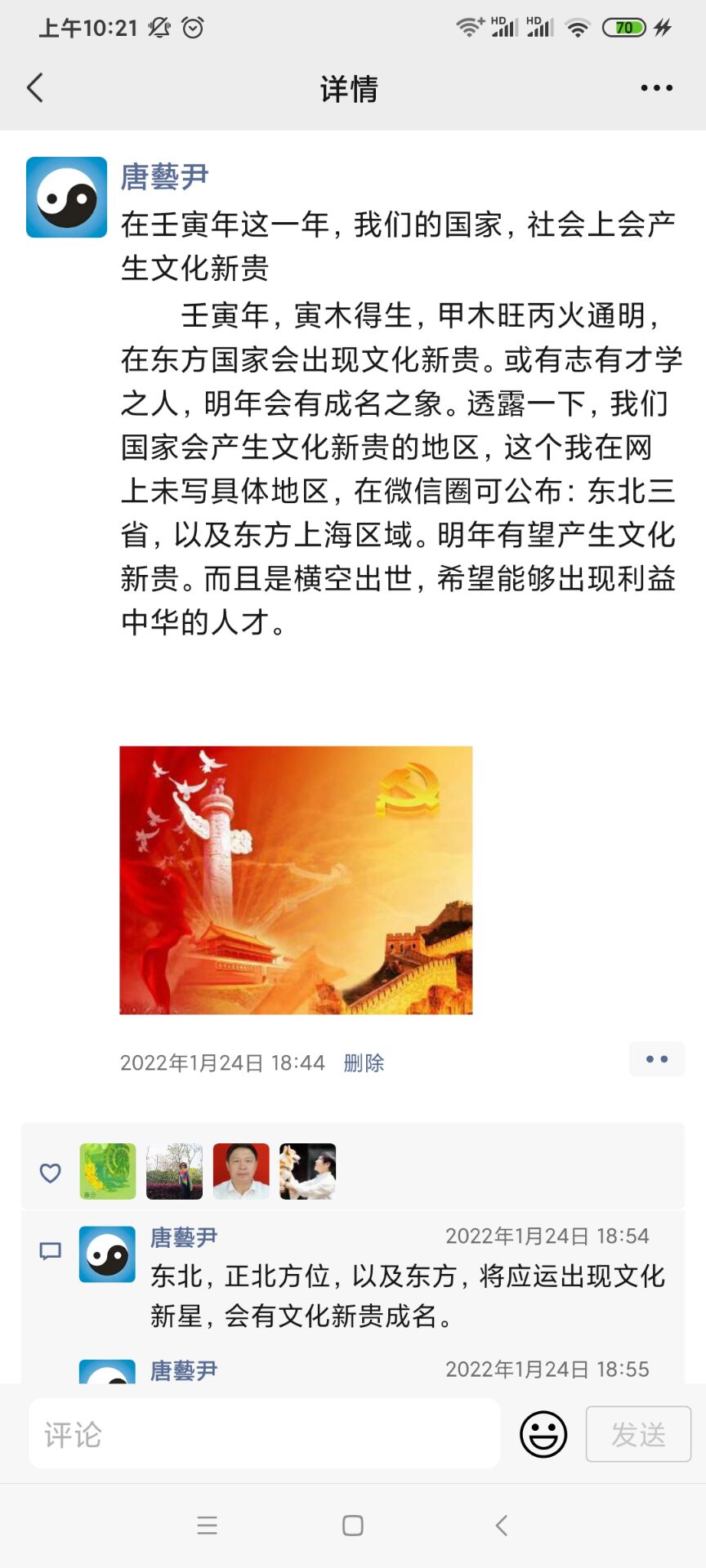706x1568 pixels.
Task: Open the top-right three-dot menu
Action: click(656, 88)
